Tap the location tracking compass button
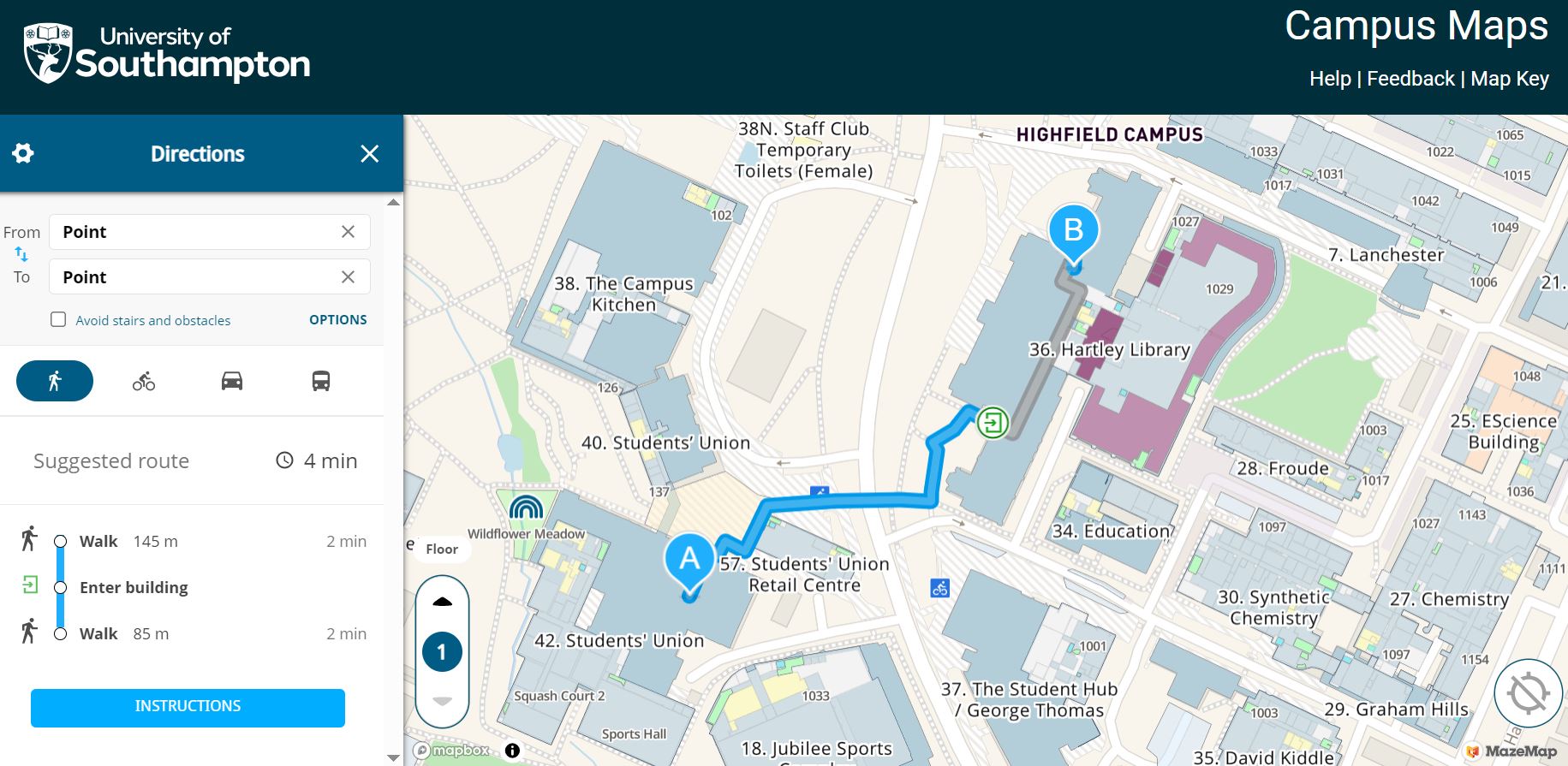 (1528, 693)
